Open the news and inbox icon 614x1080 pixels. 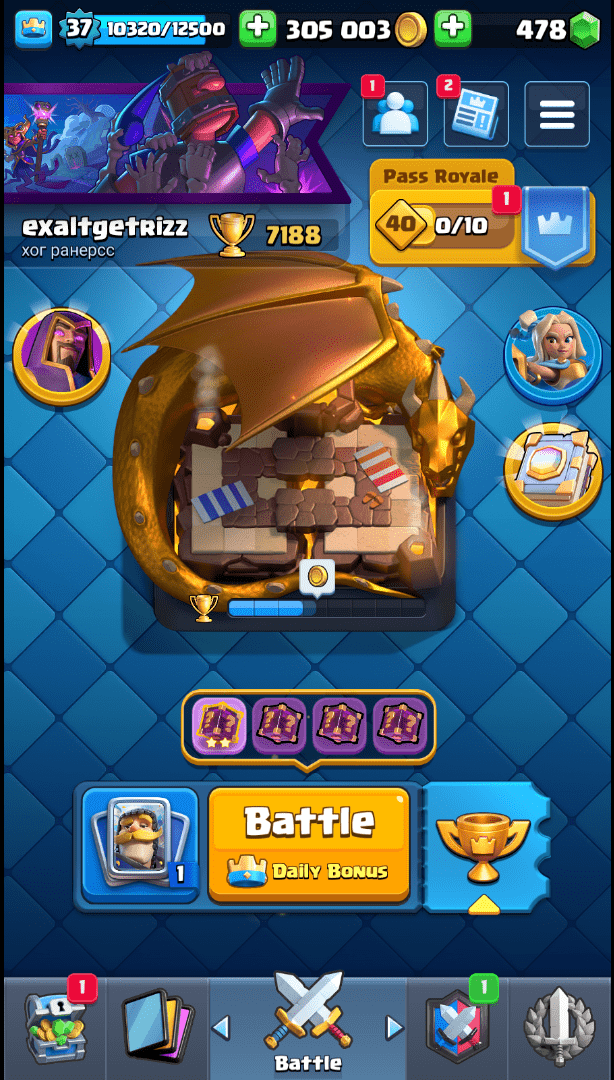pyautogui.click(x=475, y=115)
